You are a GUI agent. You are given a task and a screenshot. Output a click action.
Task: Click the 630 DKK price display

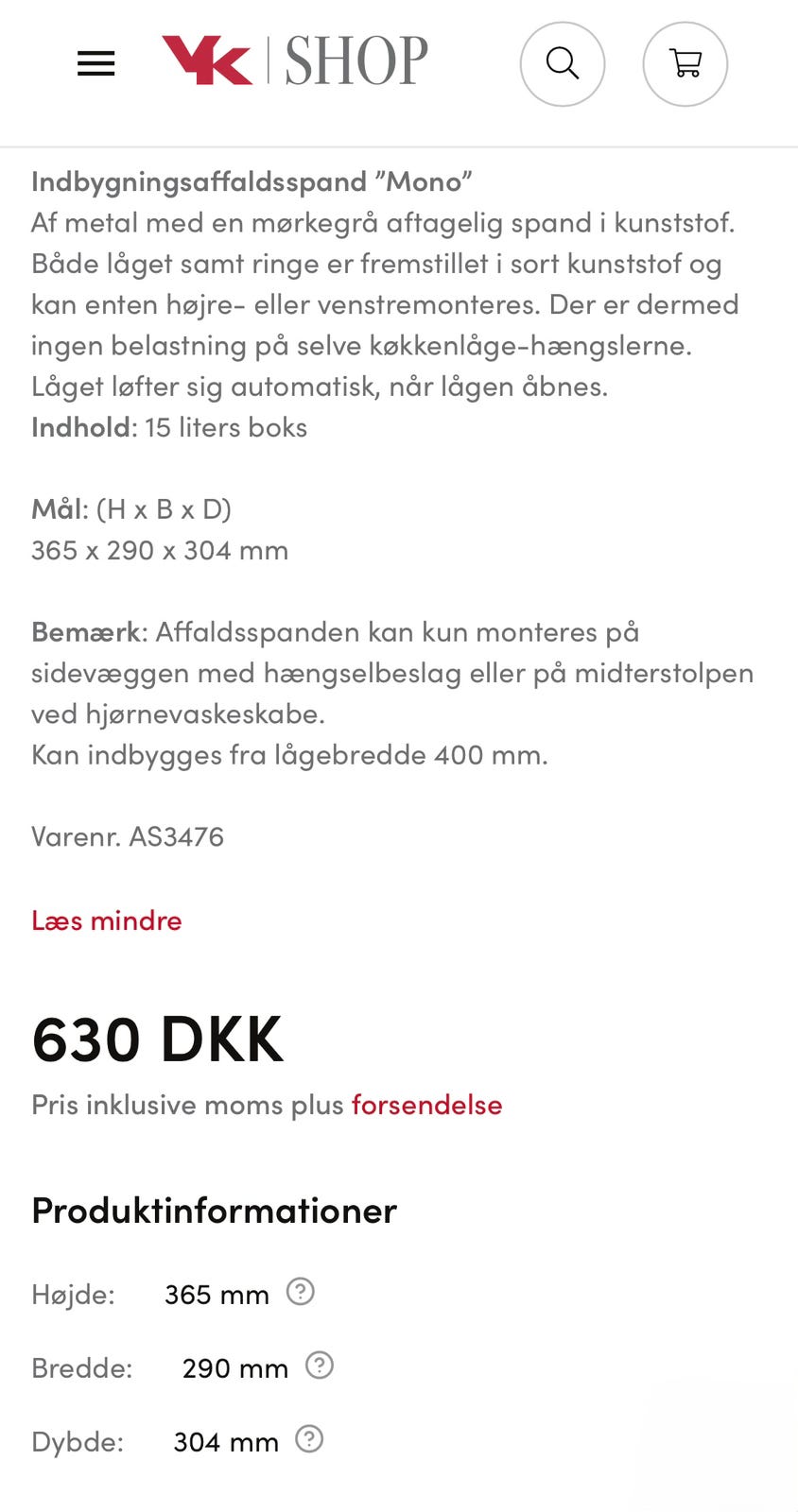click(156, 1038)
